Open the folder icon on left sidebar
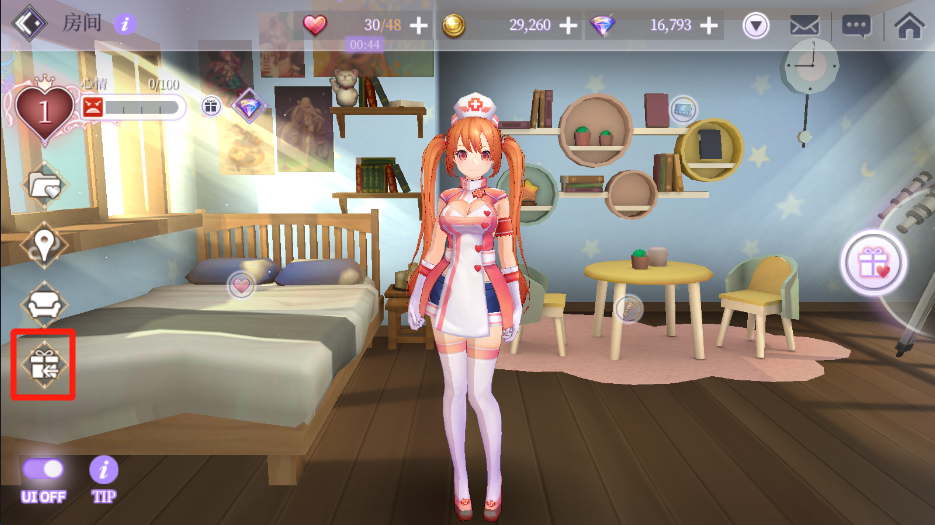The height and width of the screenshot is (525, 935). pos(44,184)
